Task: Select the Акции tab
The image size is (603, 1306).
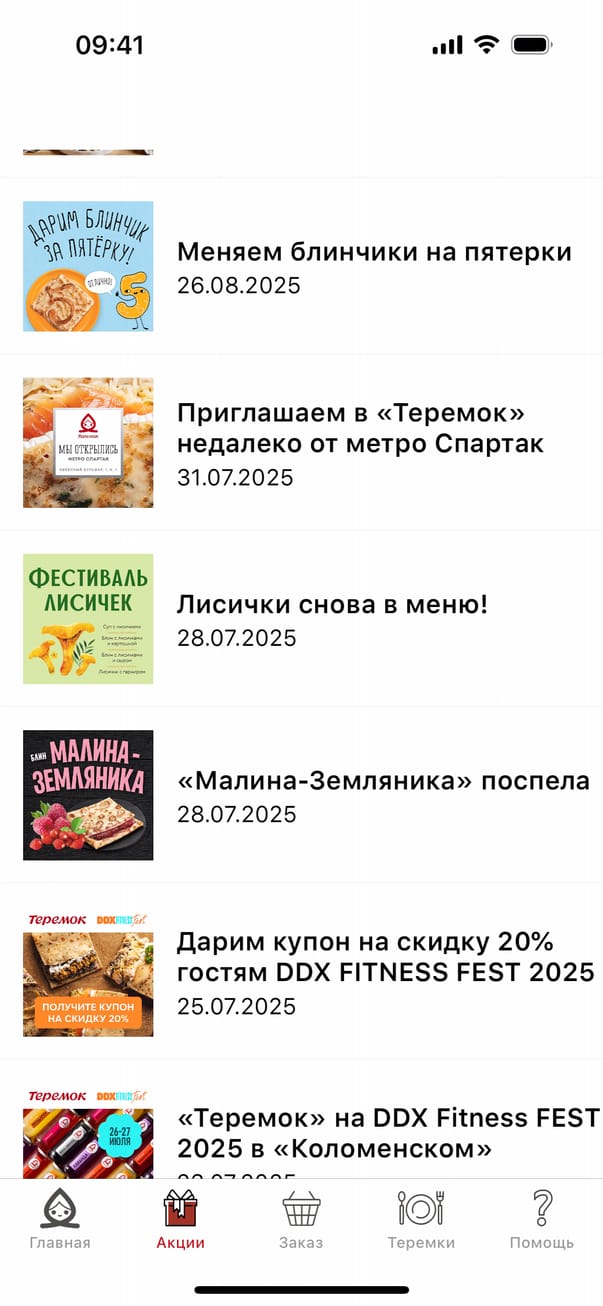Action: [181, 1221]
